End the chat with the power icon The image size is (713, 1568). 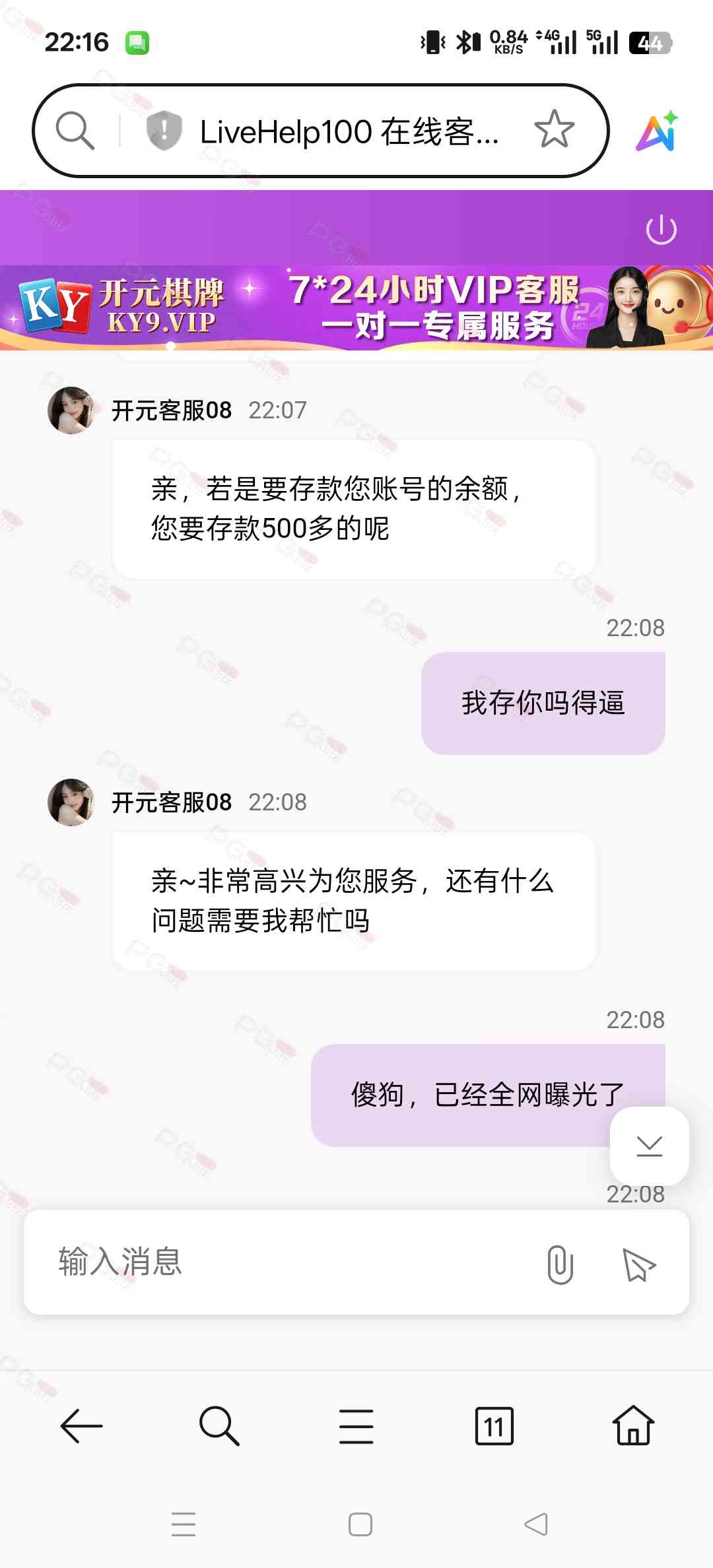pyautogui.click(x=661, y=230)
